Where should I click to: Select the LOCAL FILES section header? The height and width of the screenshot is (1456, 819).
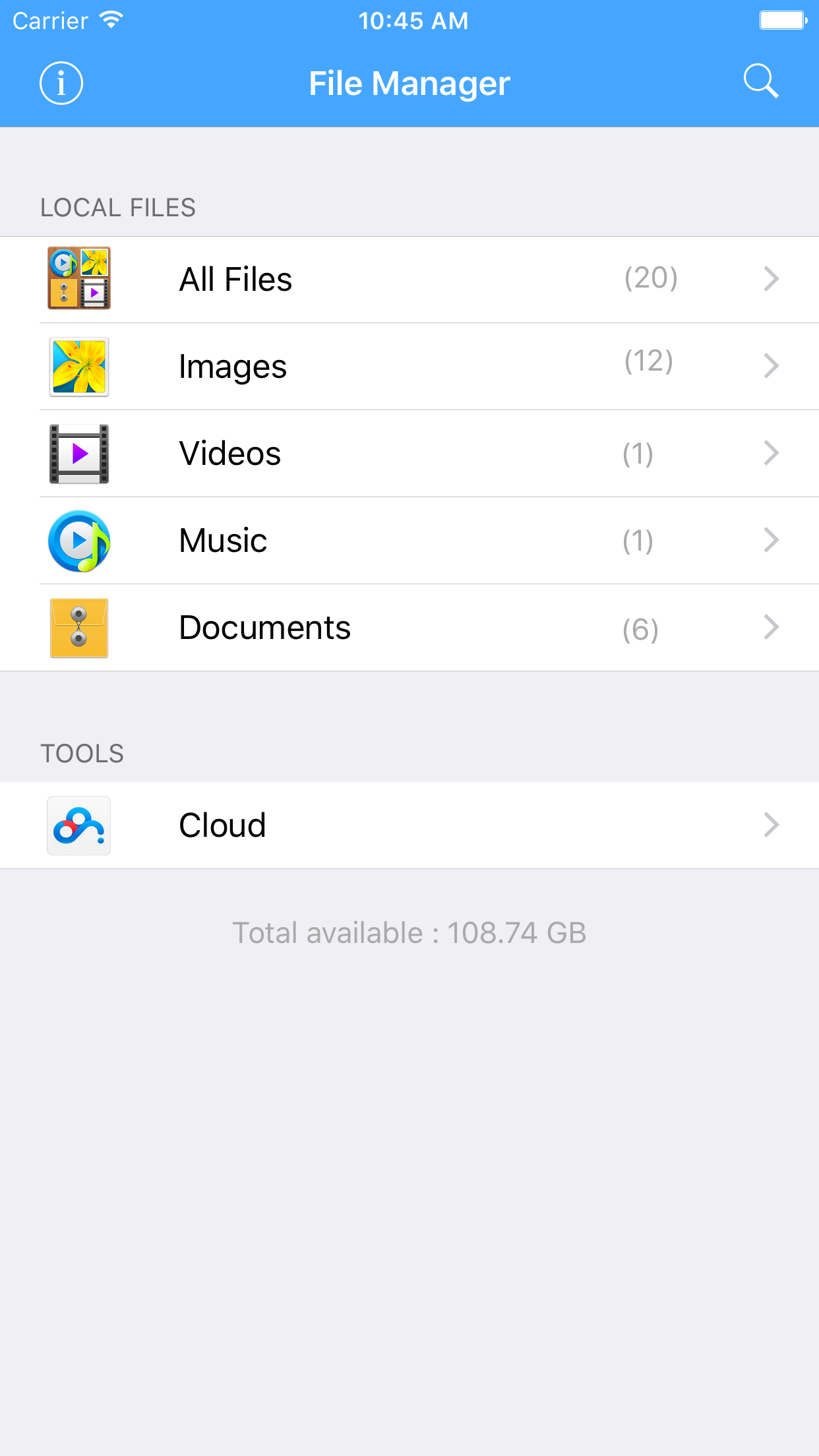coord(119,206)
